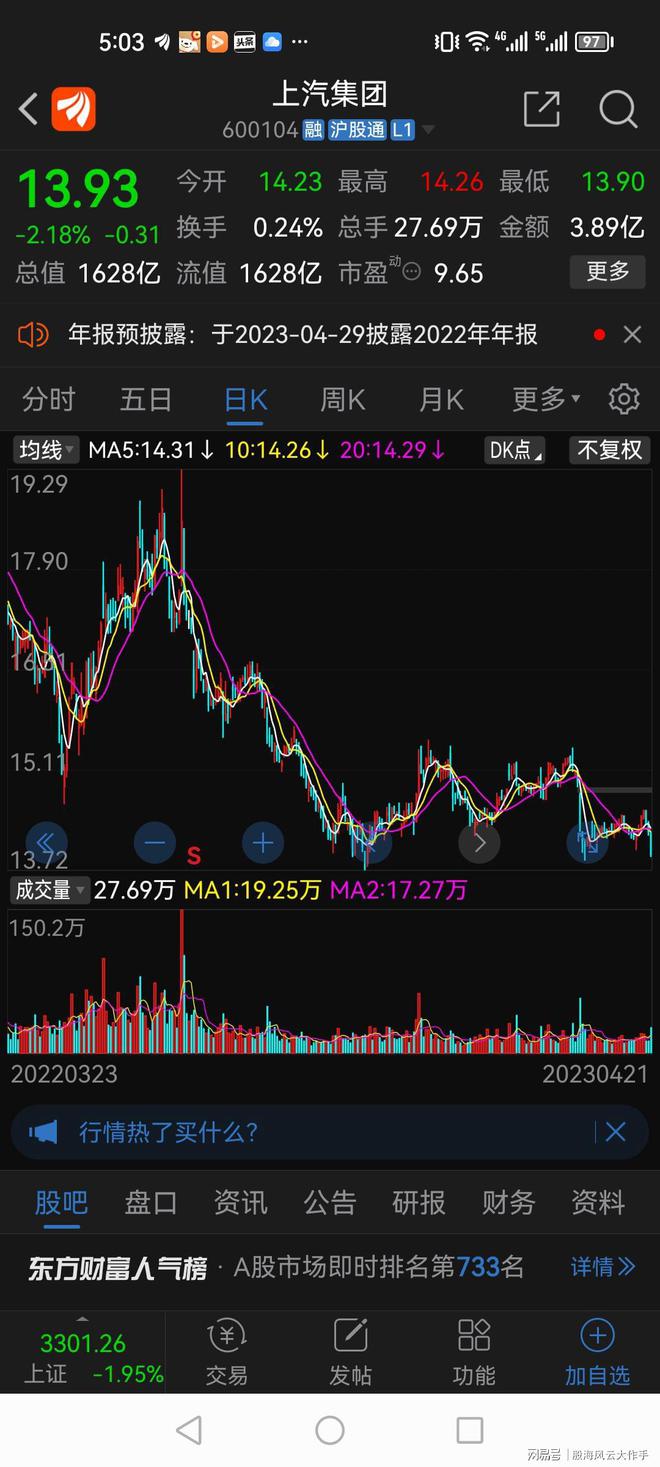Zoom in the K-line chart with plus
Screen dimensions: 660x1467
[262, 843]
